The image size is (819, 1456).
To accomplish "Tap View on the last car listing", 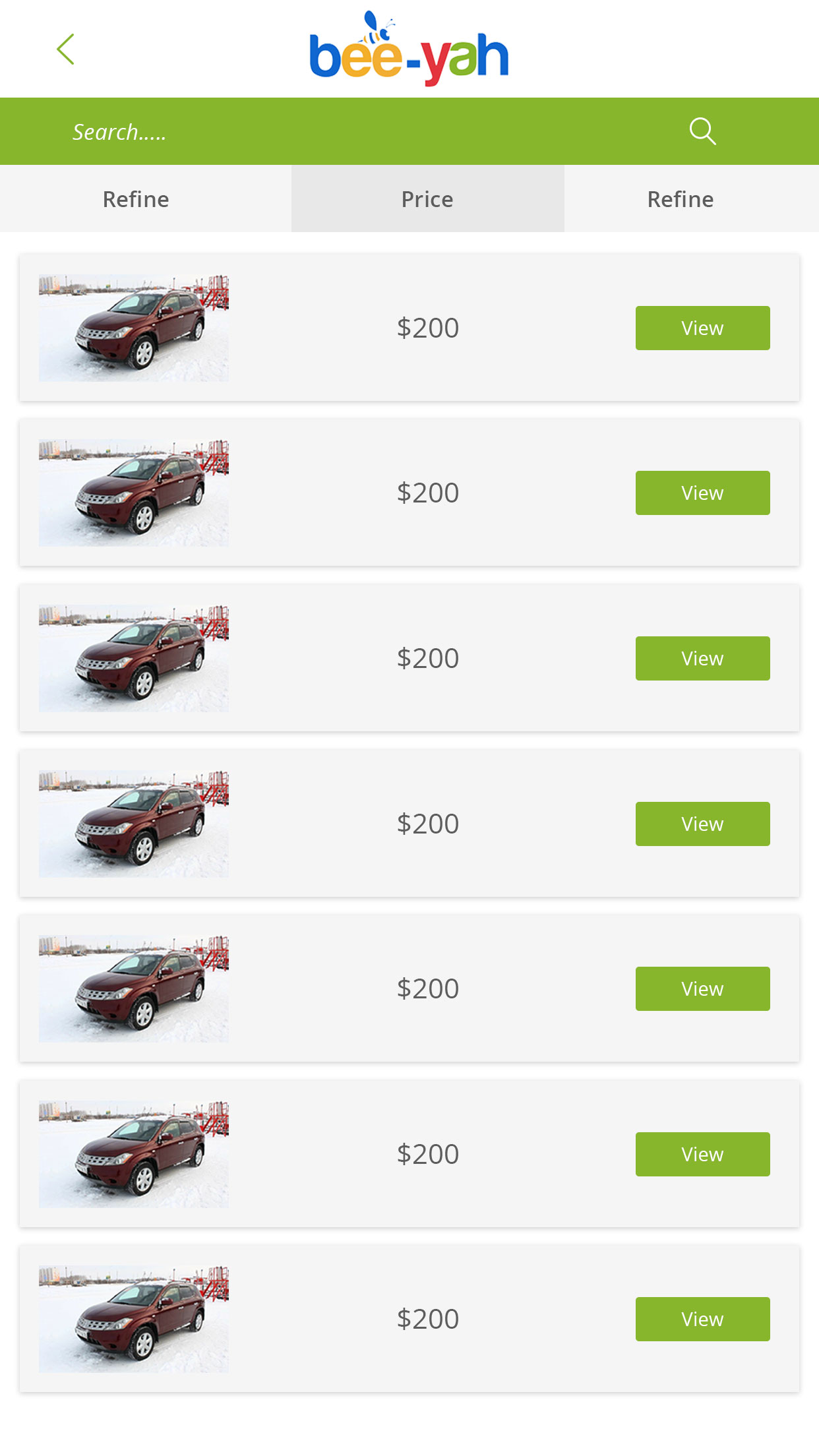I will (x=702, y=1319).
